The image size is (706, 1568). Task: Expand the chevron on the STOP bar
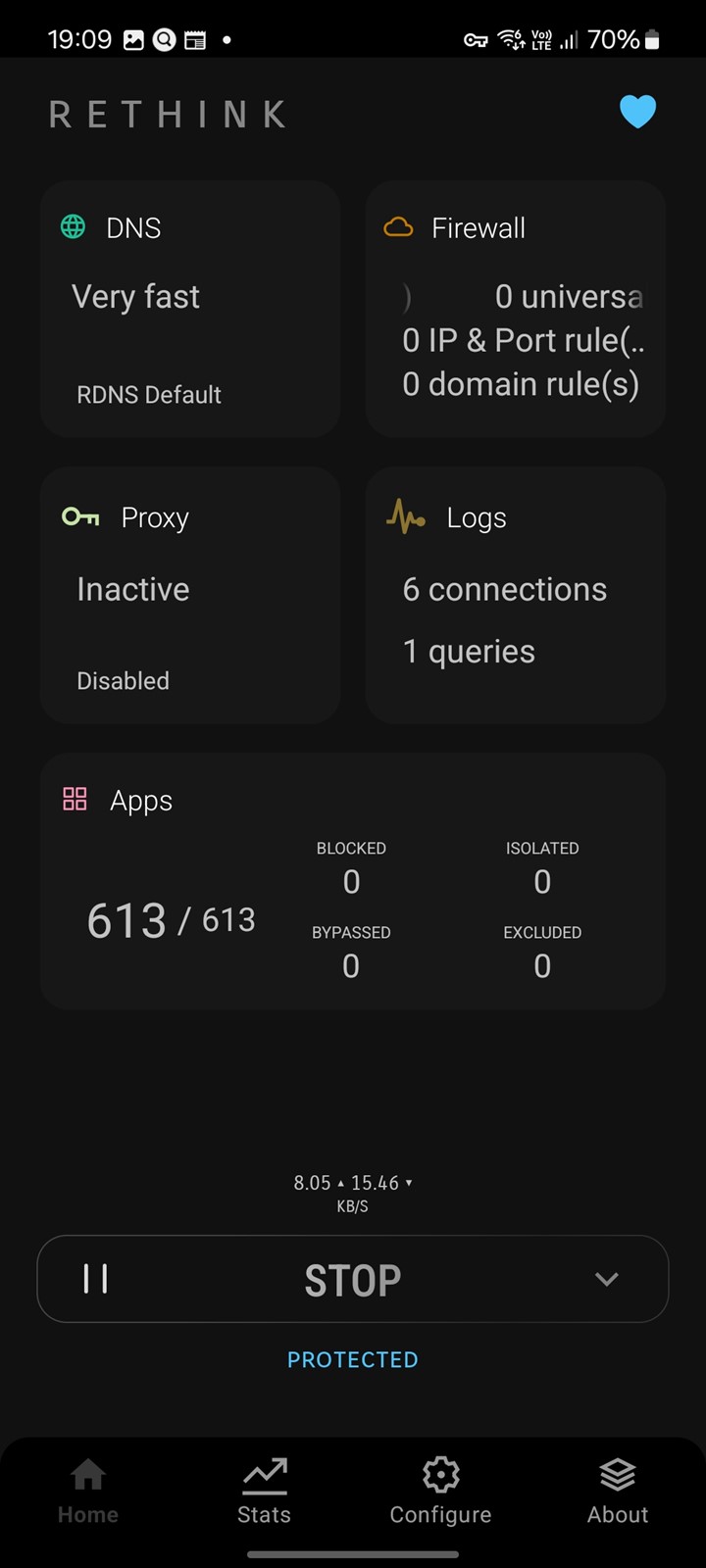607,1279
